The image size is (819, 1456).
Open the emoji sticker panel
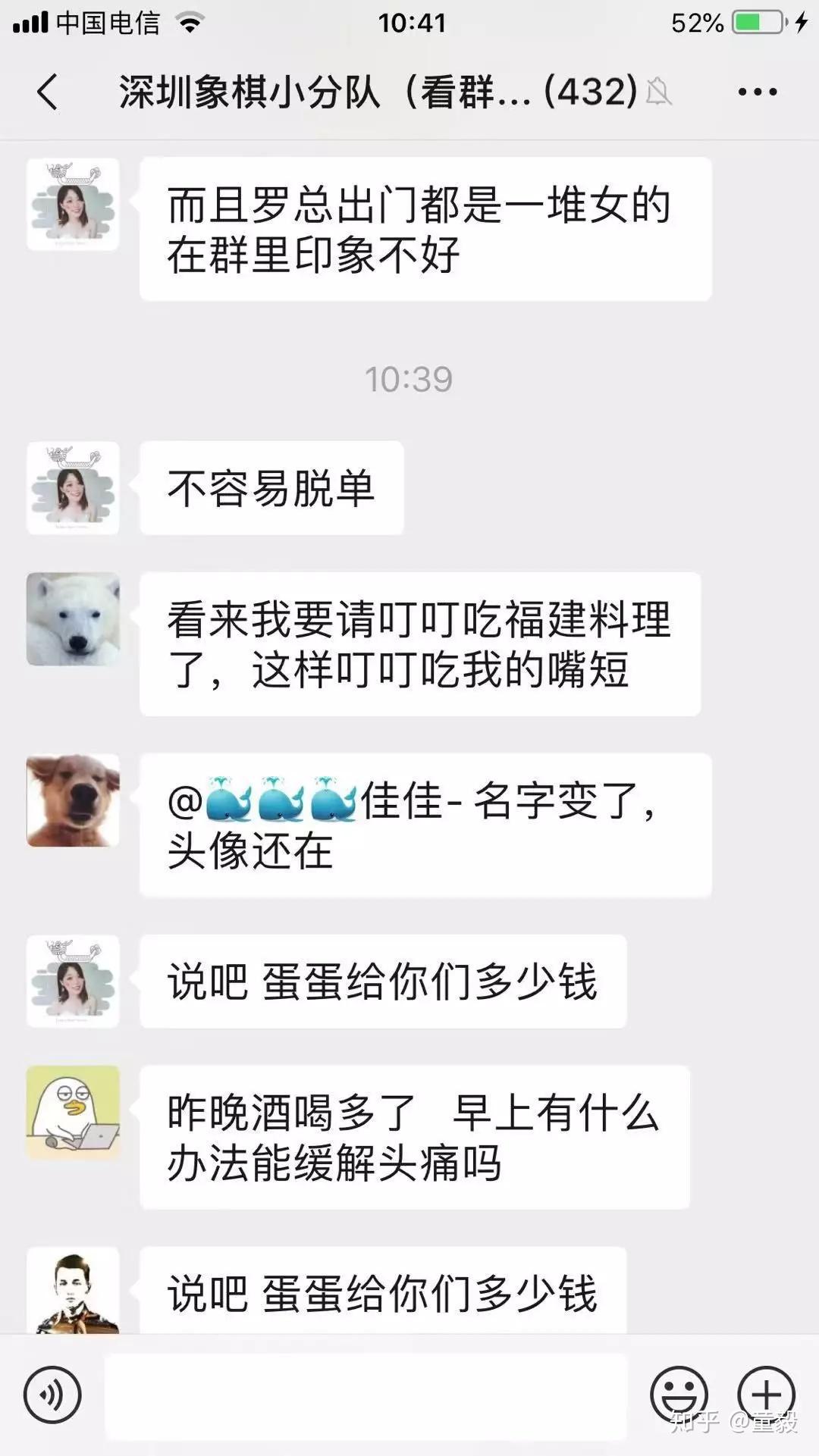679,1395
